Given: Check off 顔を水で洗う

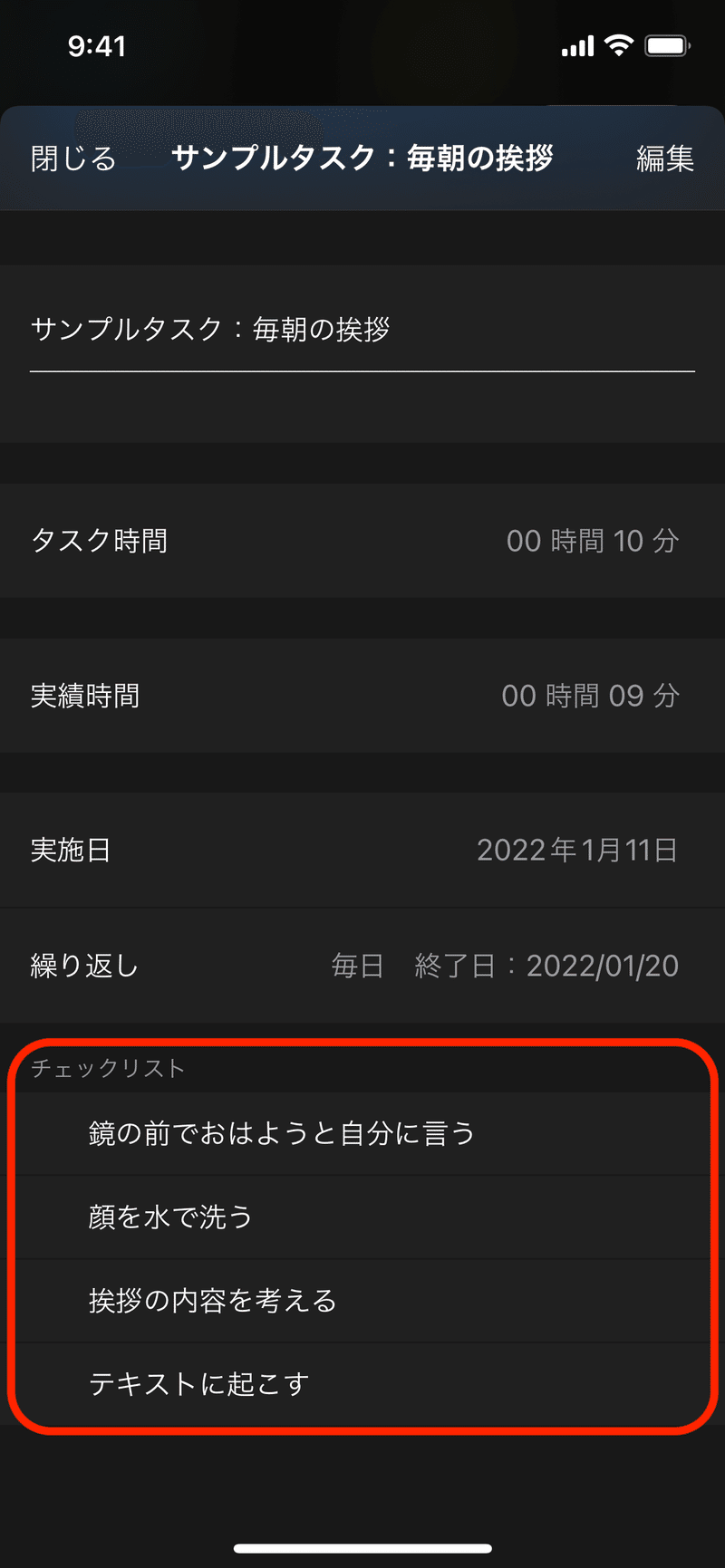Looking at the screenshot, I should pos(170,1217).
